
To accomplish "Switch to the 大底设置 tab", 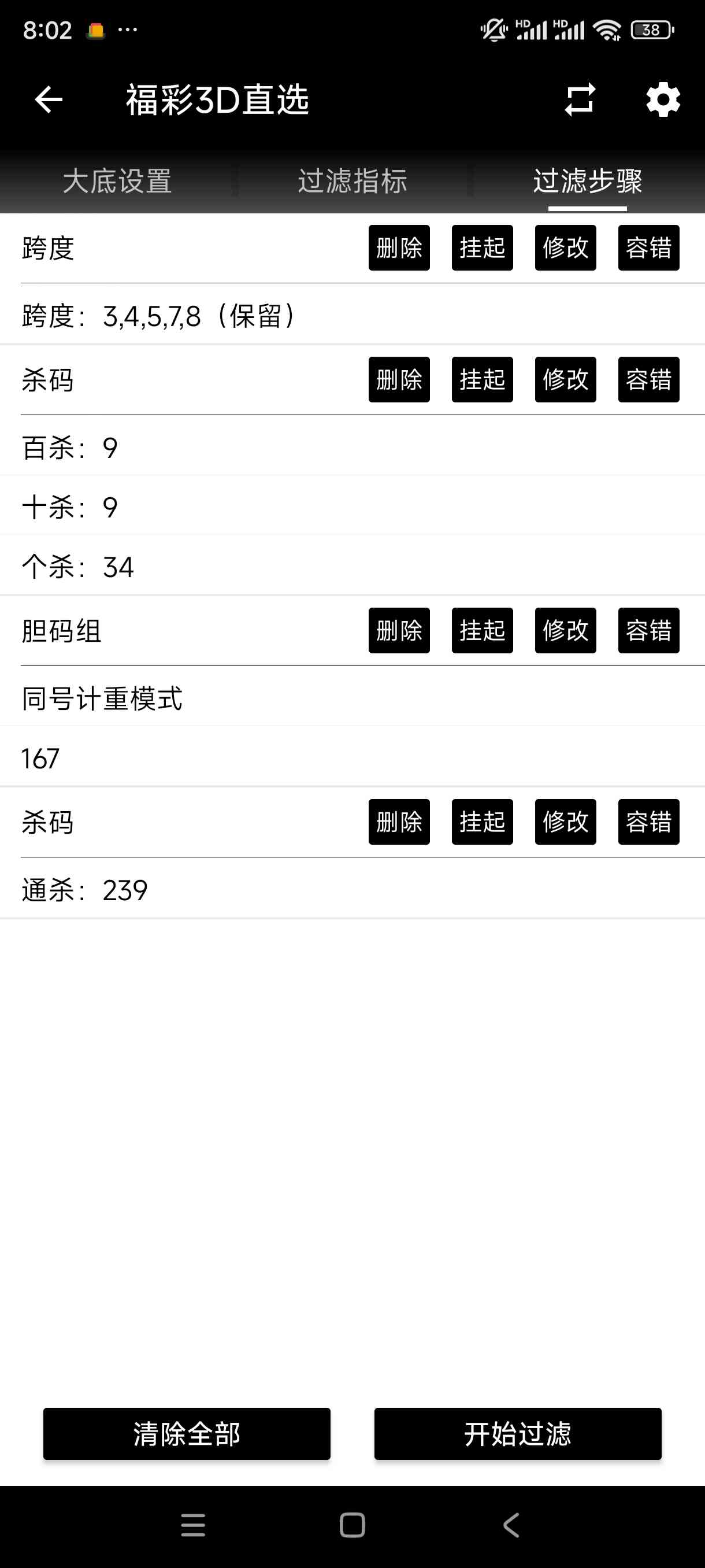I will 117,181.
